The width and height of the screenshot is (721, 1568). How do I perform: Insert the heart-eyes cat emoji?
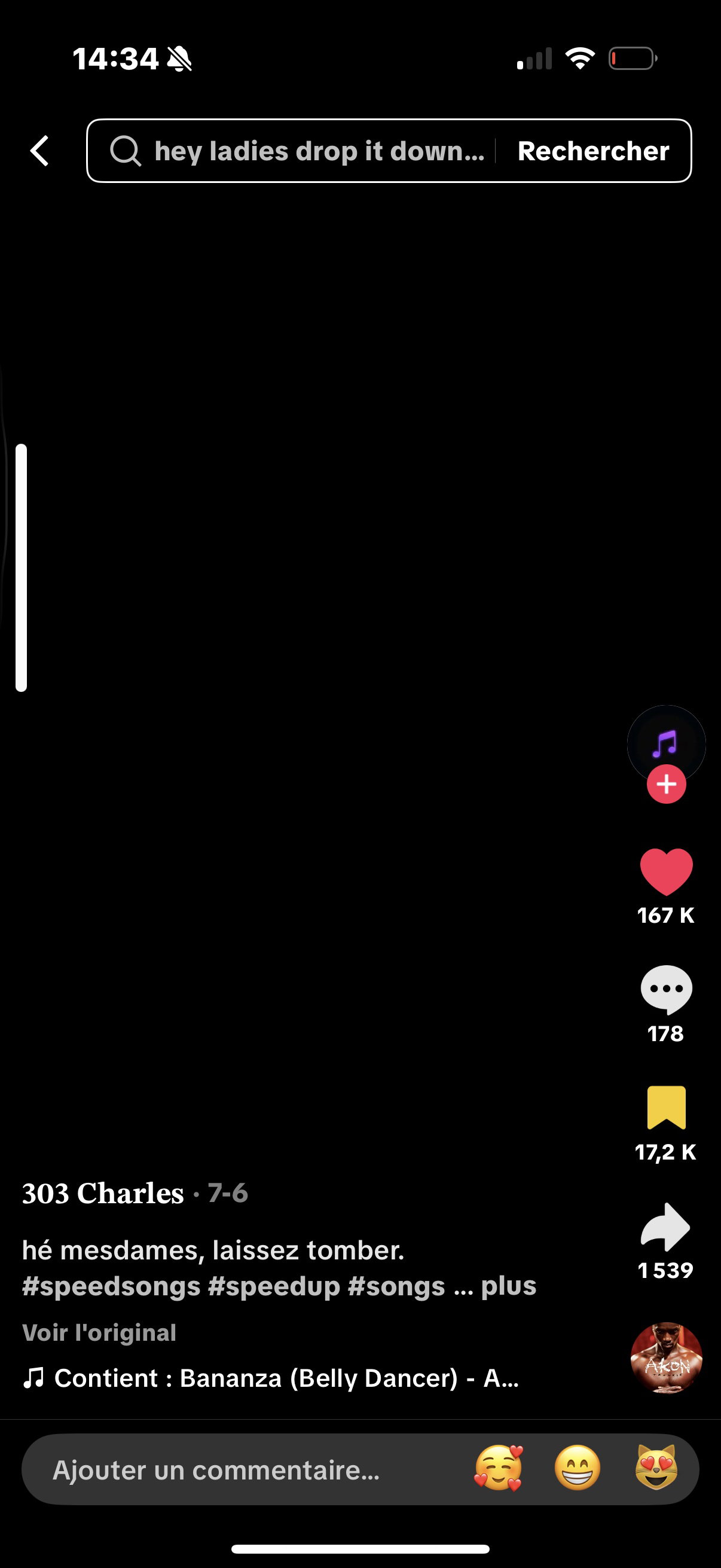(656, 1468)
